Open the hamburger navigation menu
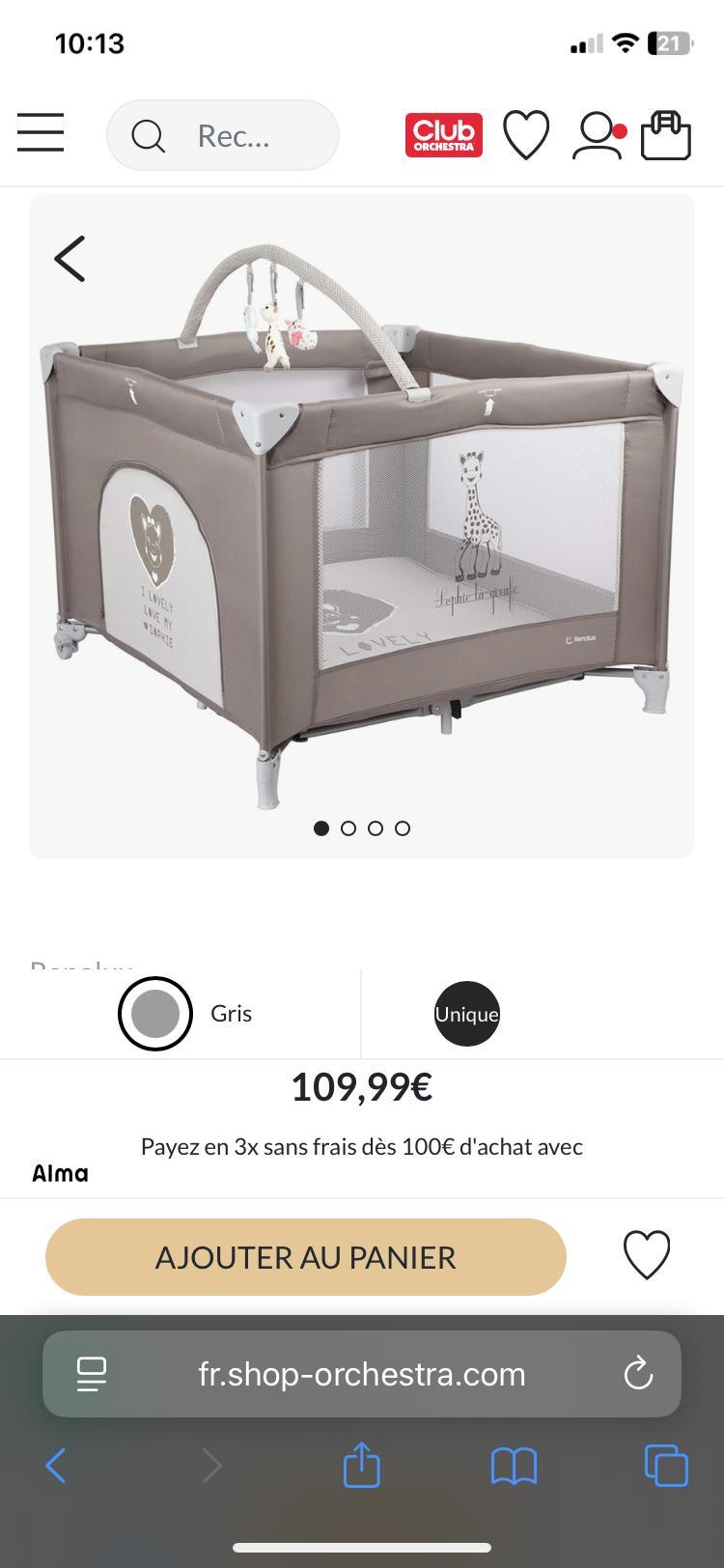This screenshot has width=724, height=1568. pos(41,133)
